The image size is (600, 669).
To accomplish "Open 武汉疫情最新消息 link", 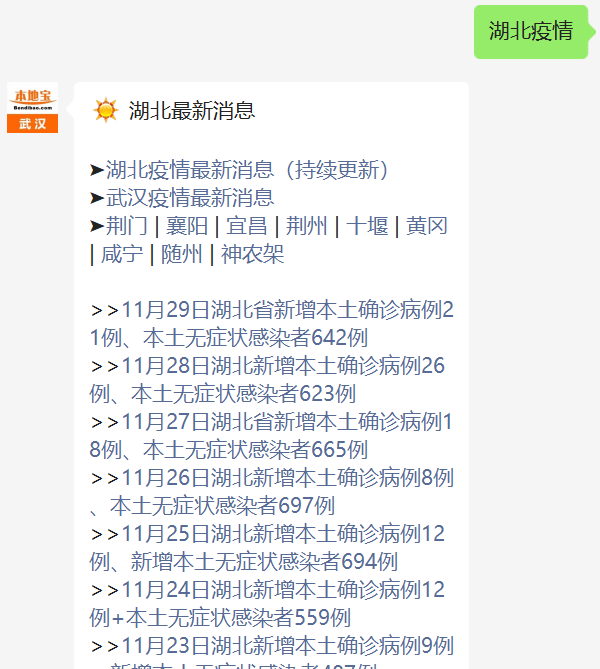I will pyautogui.click(x=190, y=198).
